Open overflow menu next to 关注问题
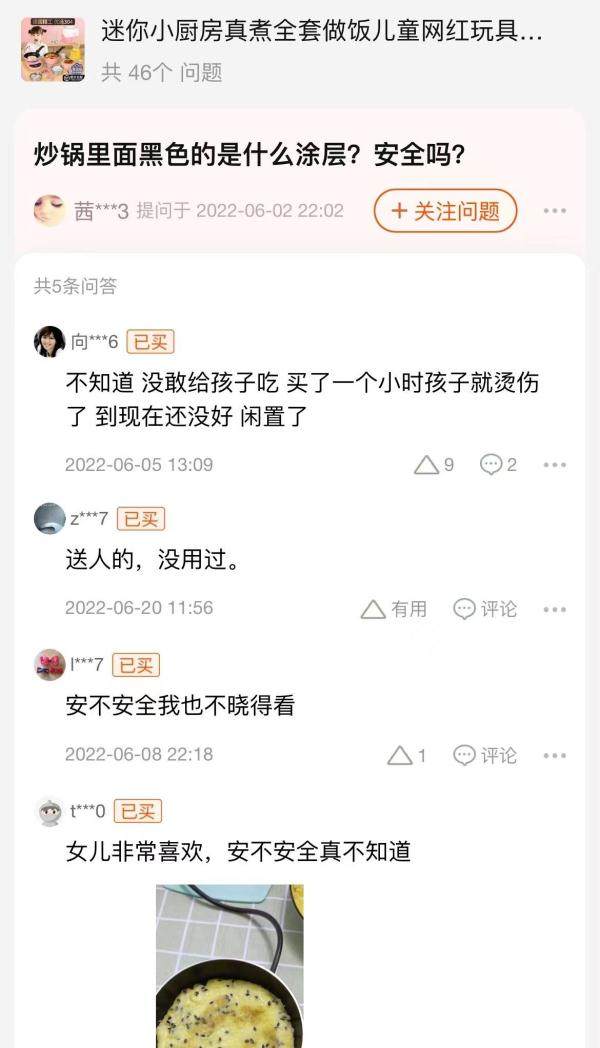The width and height of the screenshot is (600, 1048). [555, 211]
